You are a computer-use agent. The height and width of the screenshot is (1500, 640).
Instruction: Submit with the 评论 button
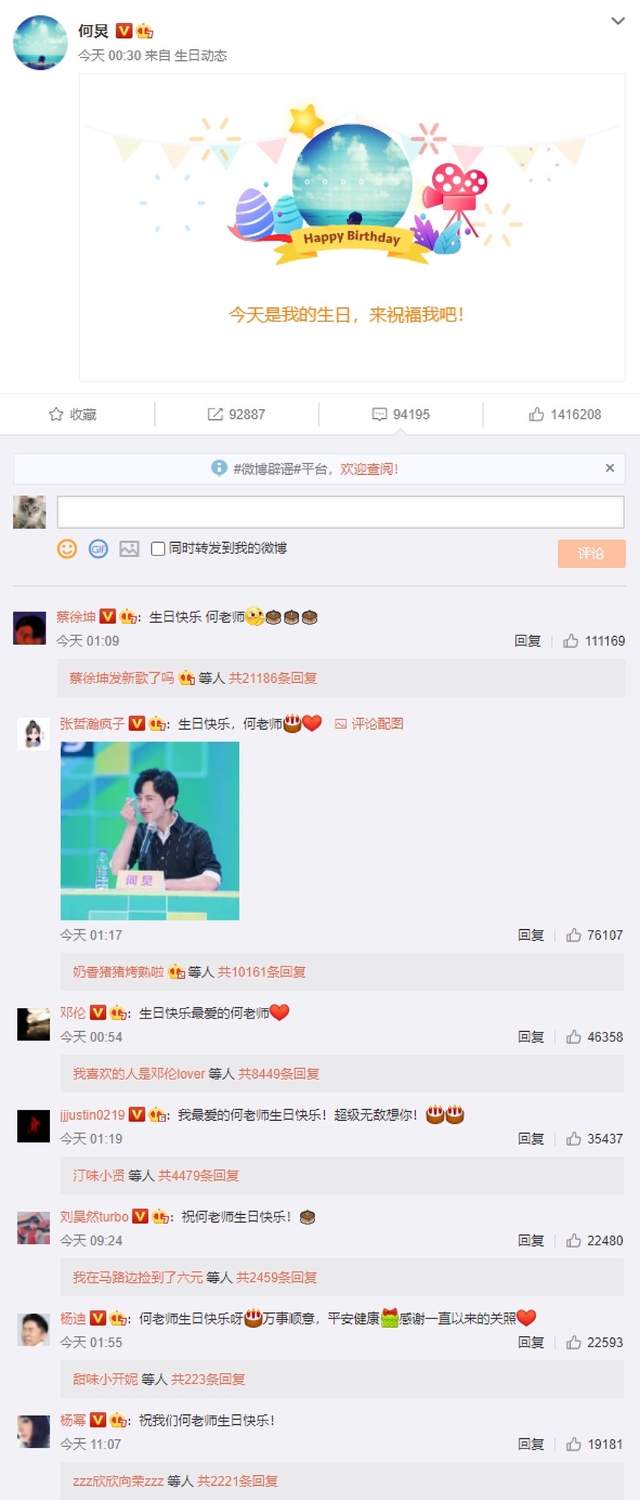pos(591,553)
